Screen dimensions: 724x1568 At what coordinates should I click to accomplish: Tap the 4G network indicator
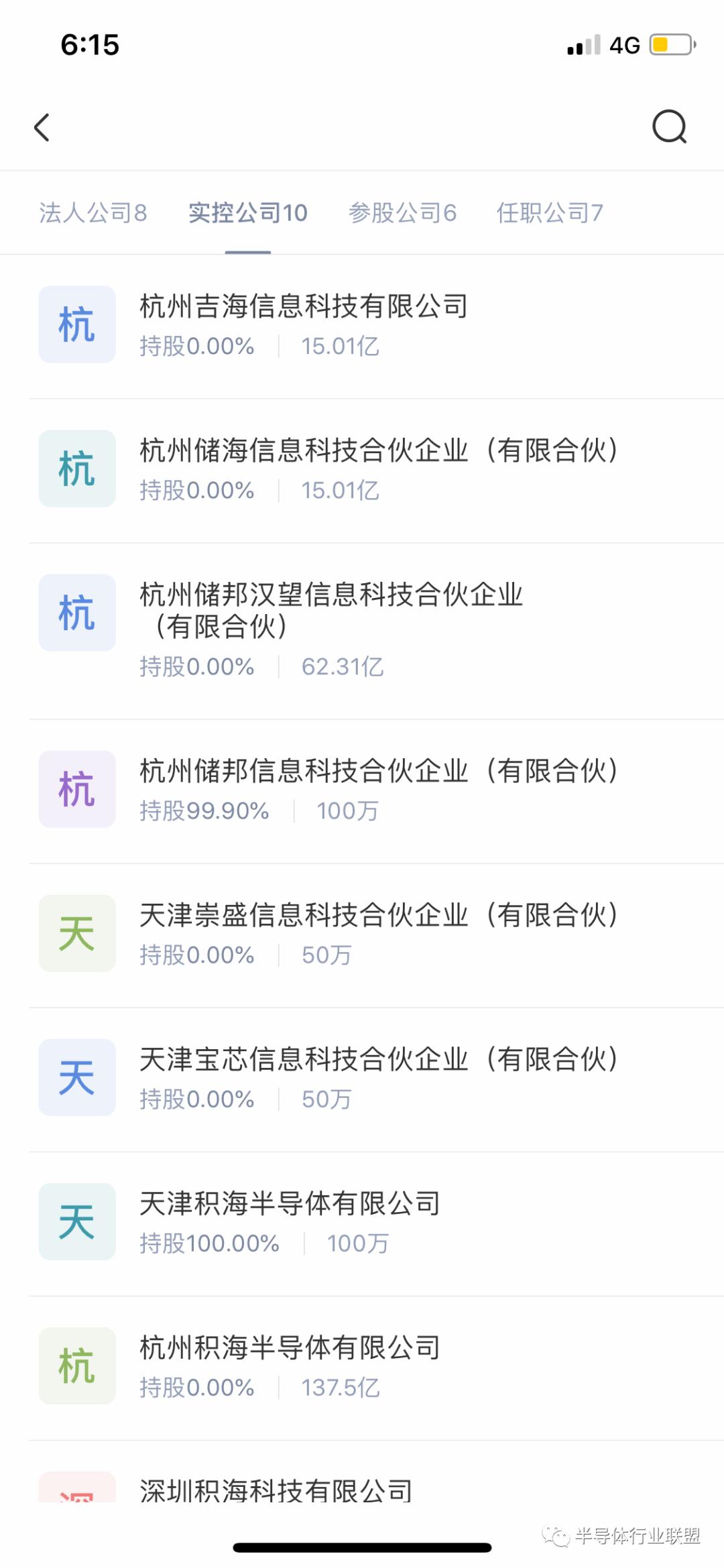[x=623, y=44]
